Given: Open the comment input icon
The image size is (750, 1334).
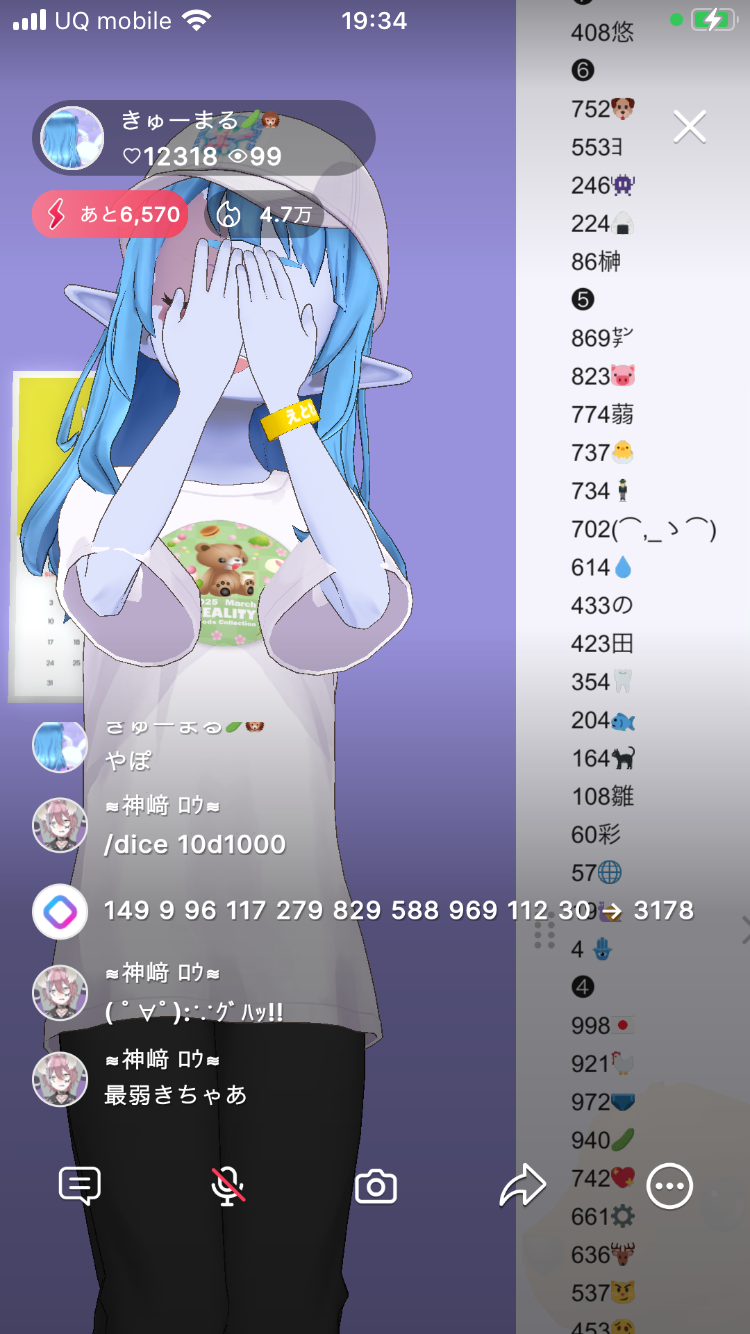Looking at the screenshot, I should (x=80, y=1186).
